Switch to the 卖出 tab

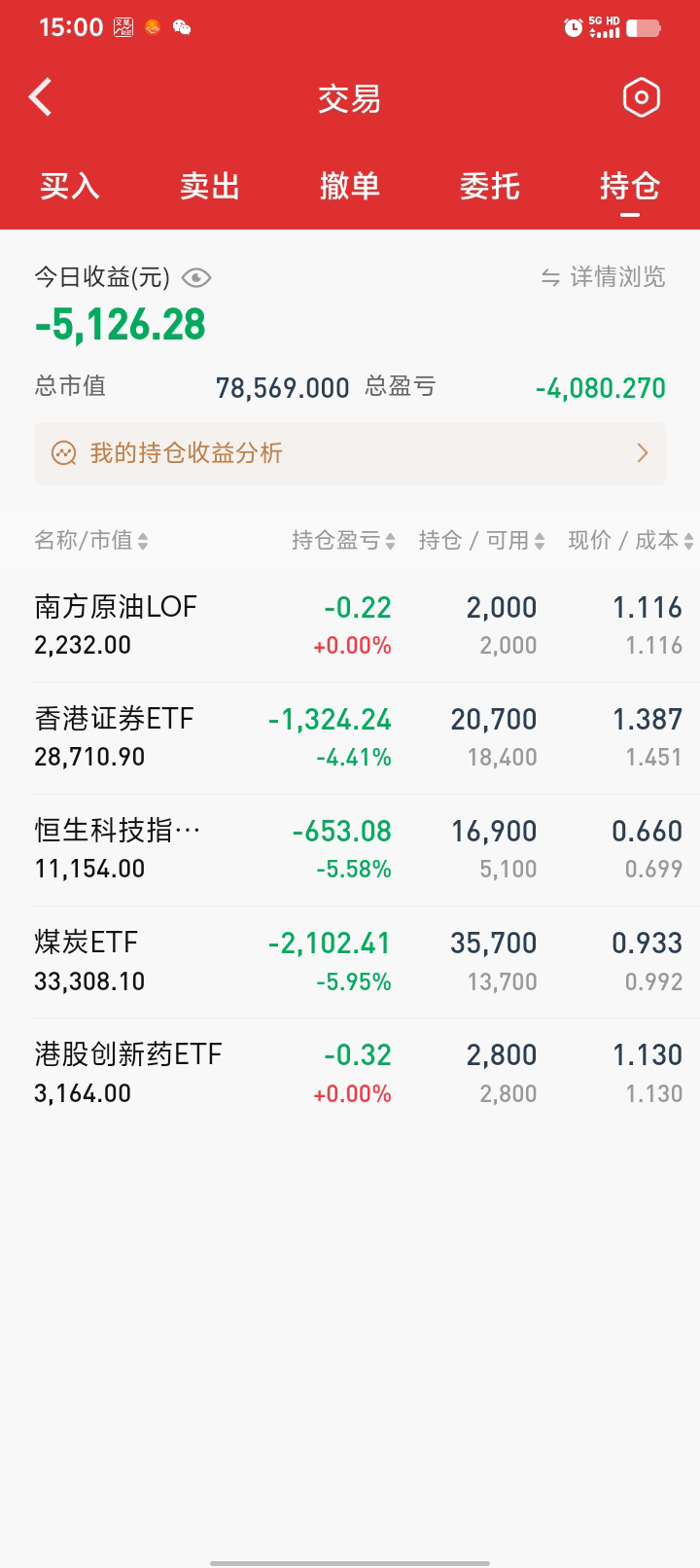210,186
